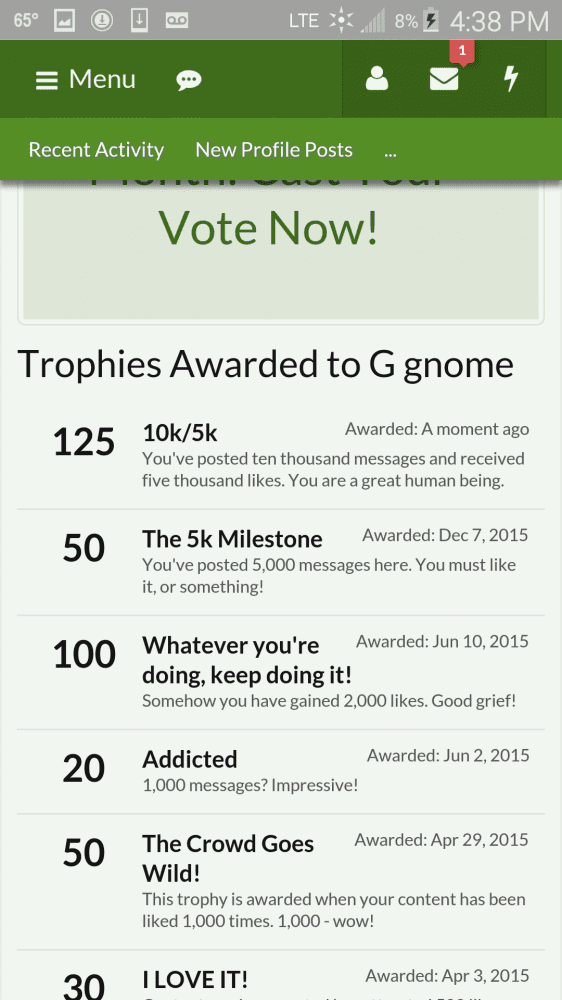The height and width of the screenshot is (1000, 562).
Task: Open the Menu drawer
Action: click(x=85, y=80)
